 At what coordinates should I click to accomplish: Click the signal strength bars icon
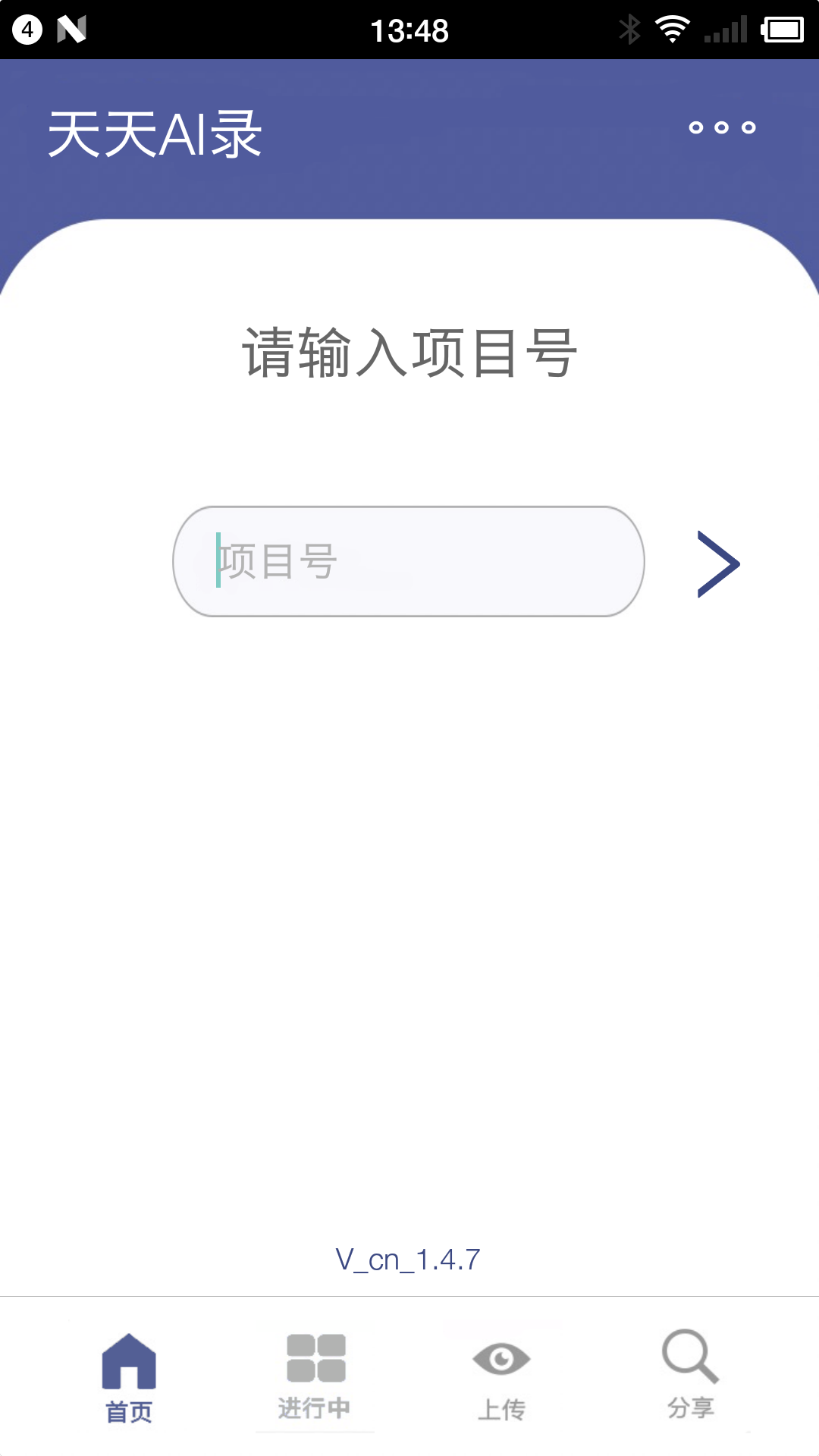tap(724, 29)
